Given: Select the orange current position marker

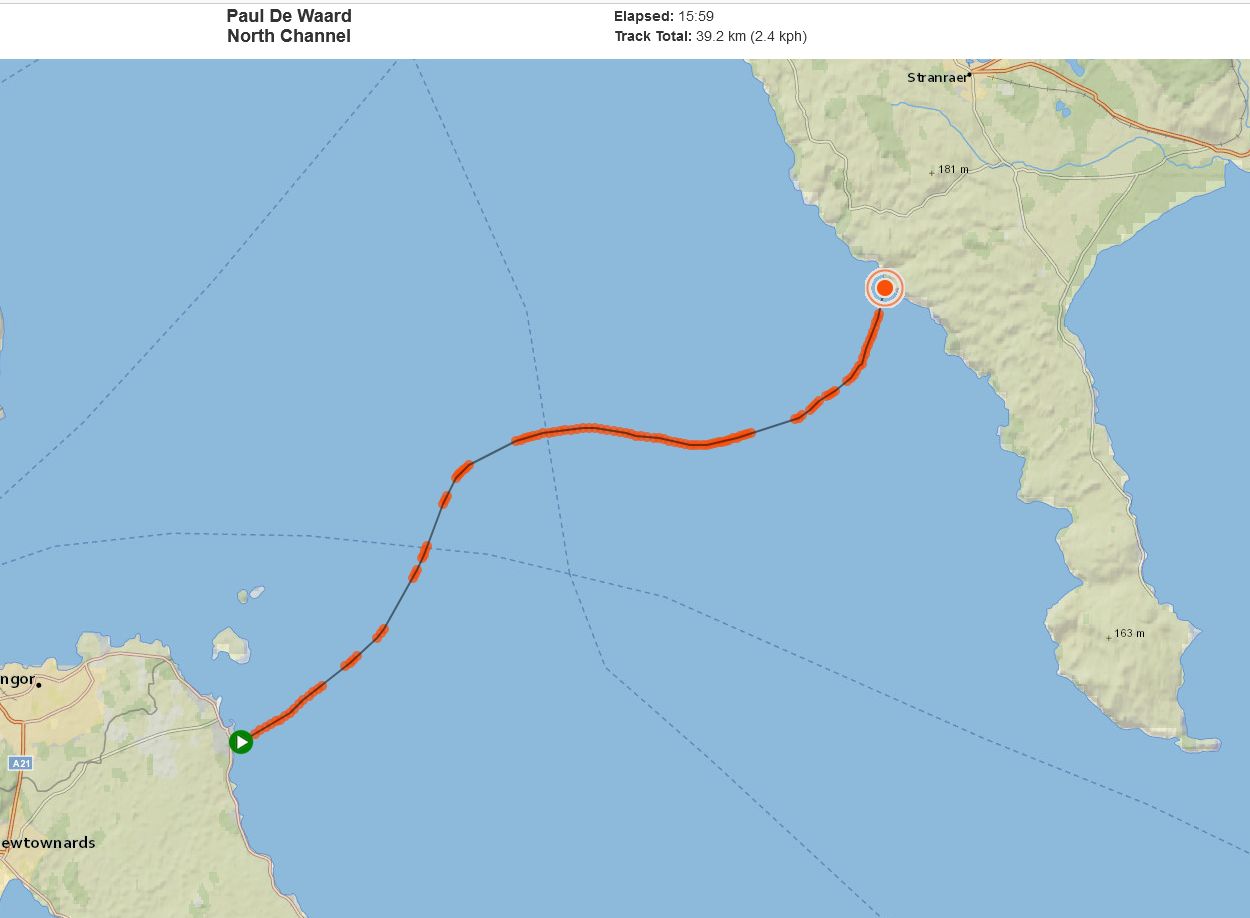Looking at the screenshot, I should coord(884,288).
